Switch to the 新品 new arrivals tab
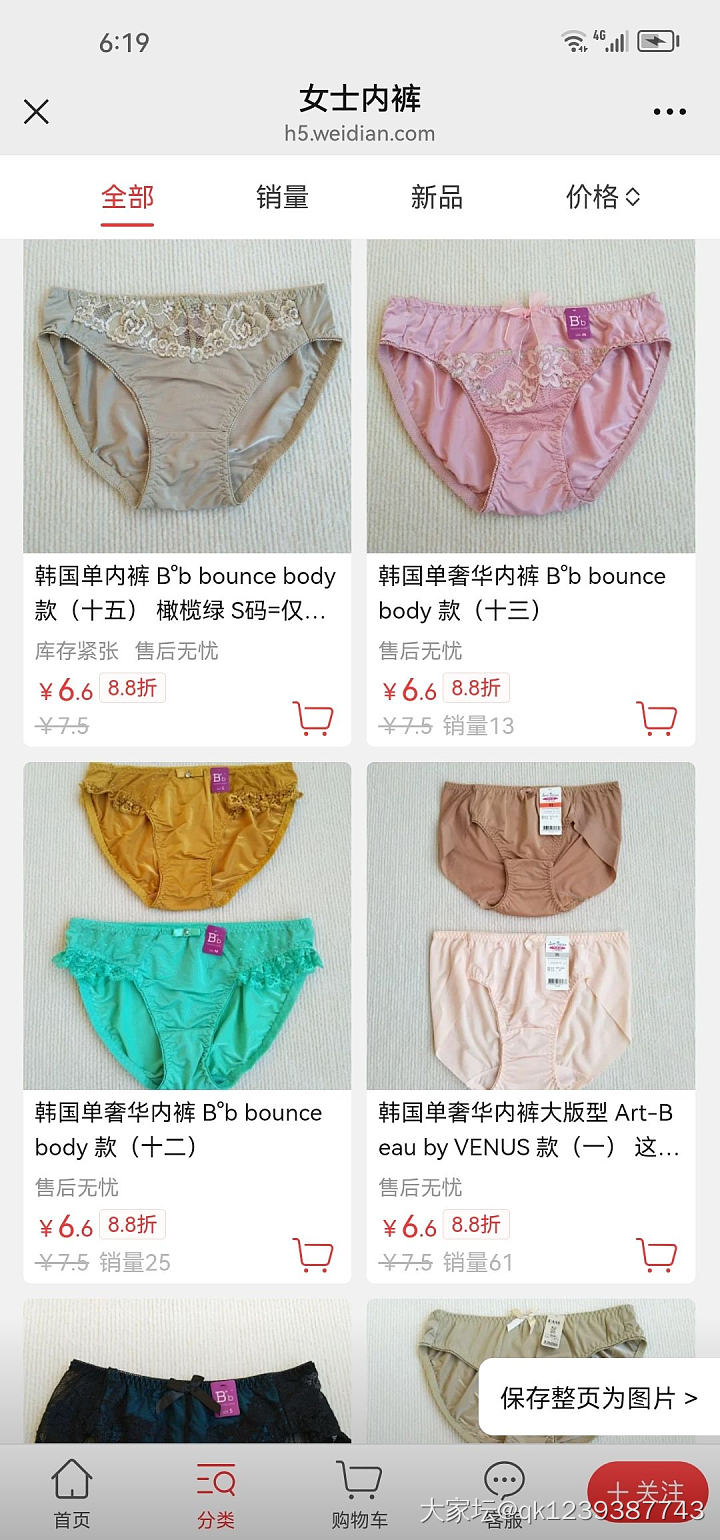The image size is (720, 1540). pos(434,197)
